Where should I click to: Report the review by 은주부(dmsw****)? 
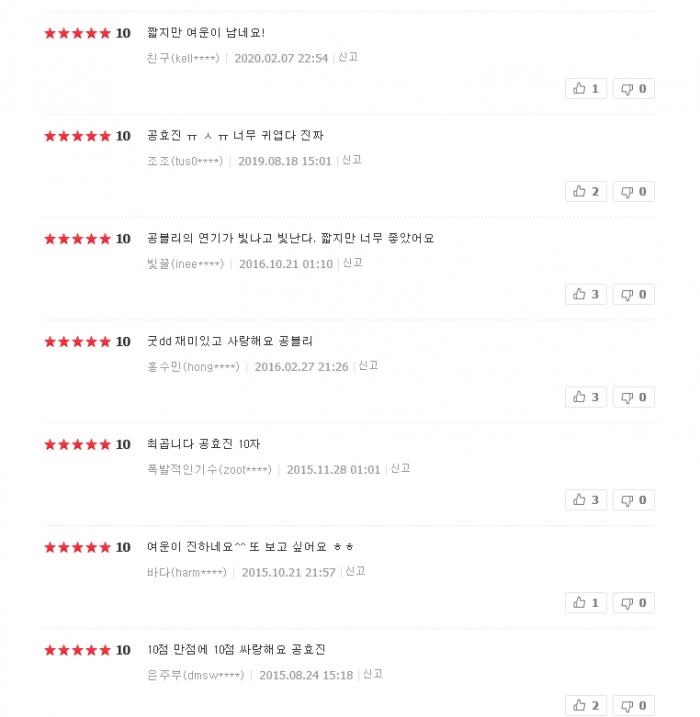pos(373,674)
